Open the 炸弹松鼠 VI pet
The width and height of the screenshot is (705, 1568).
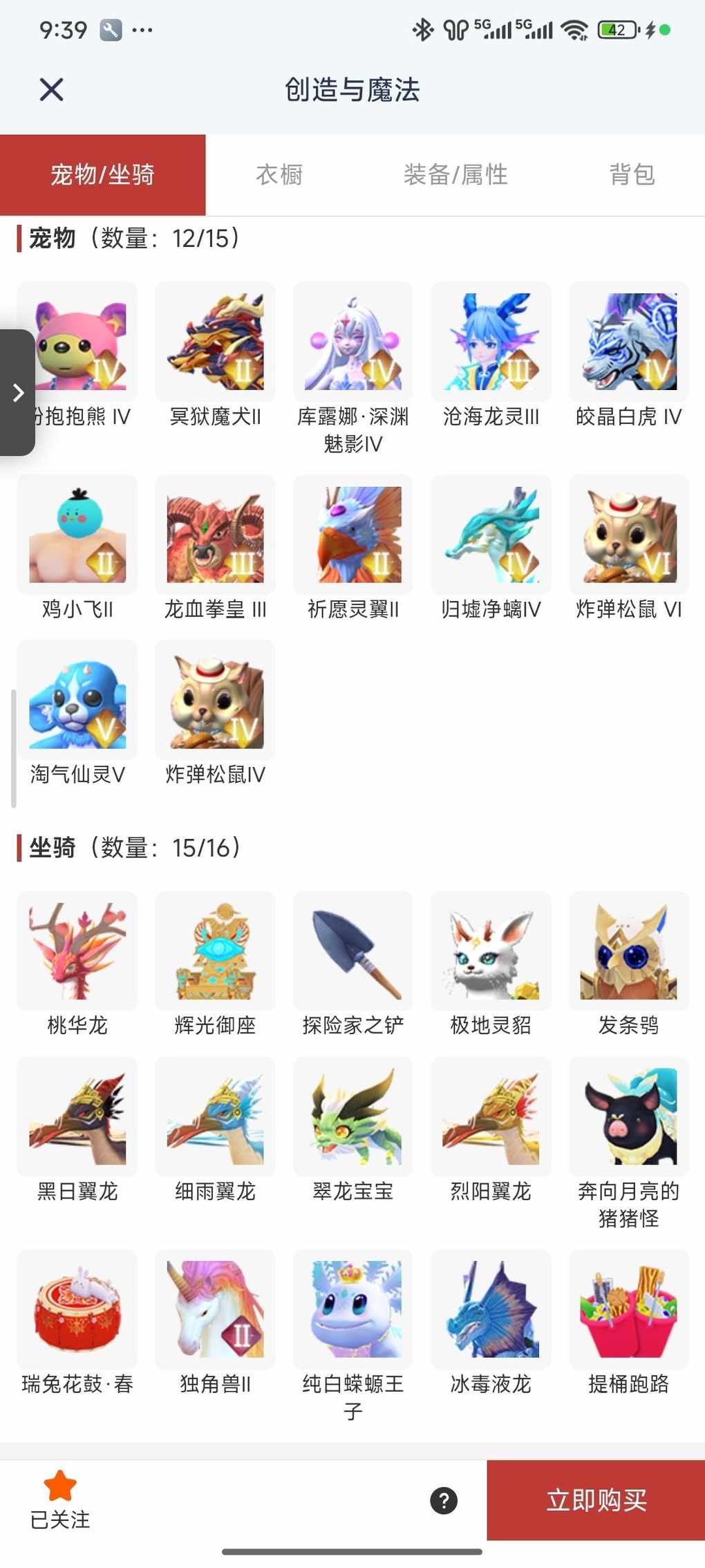click(x=628, y=535)
